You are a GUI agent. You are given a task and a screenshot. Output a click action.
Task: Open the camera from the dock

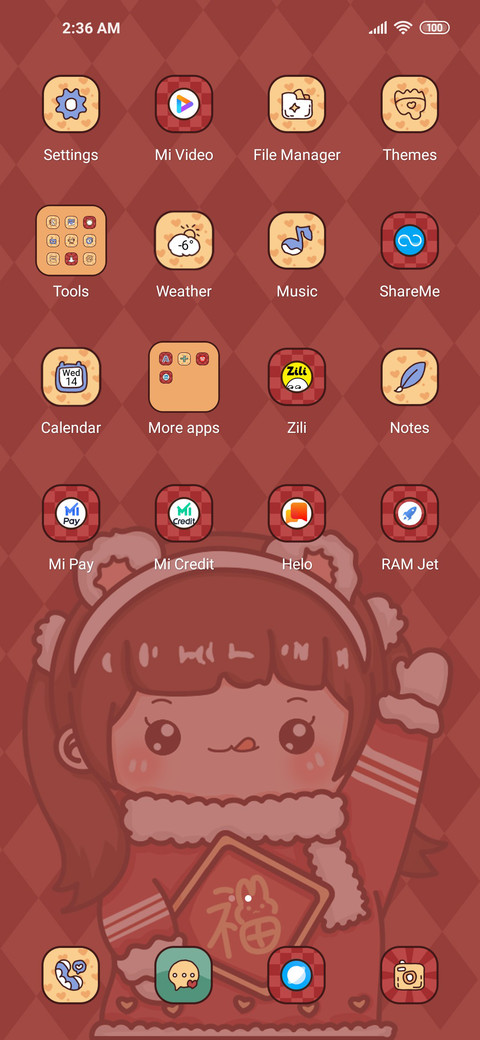[409, 975]
